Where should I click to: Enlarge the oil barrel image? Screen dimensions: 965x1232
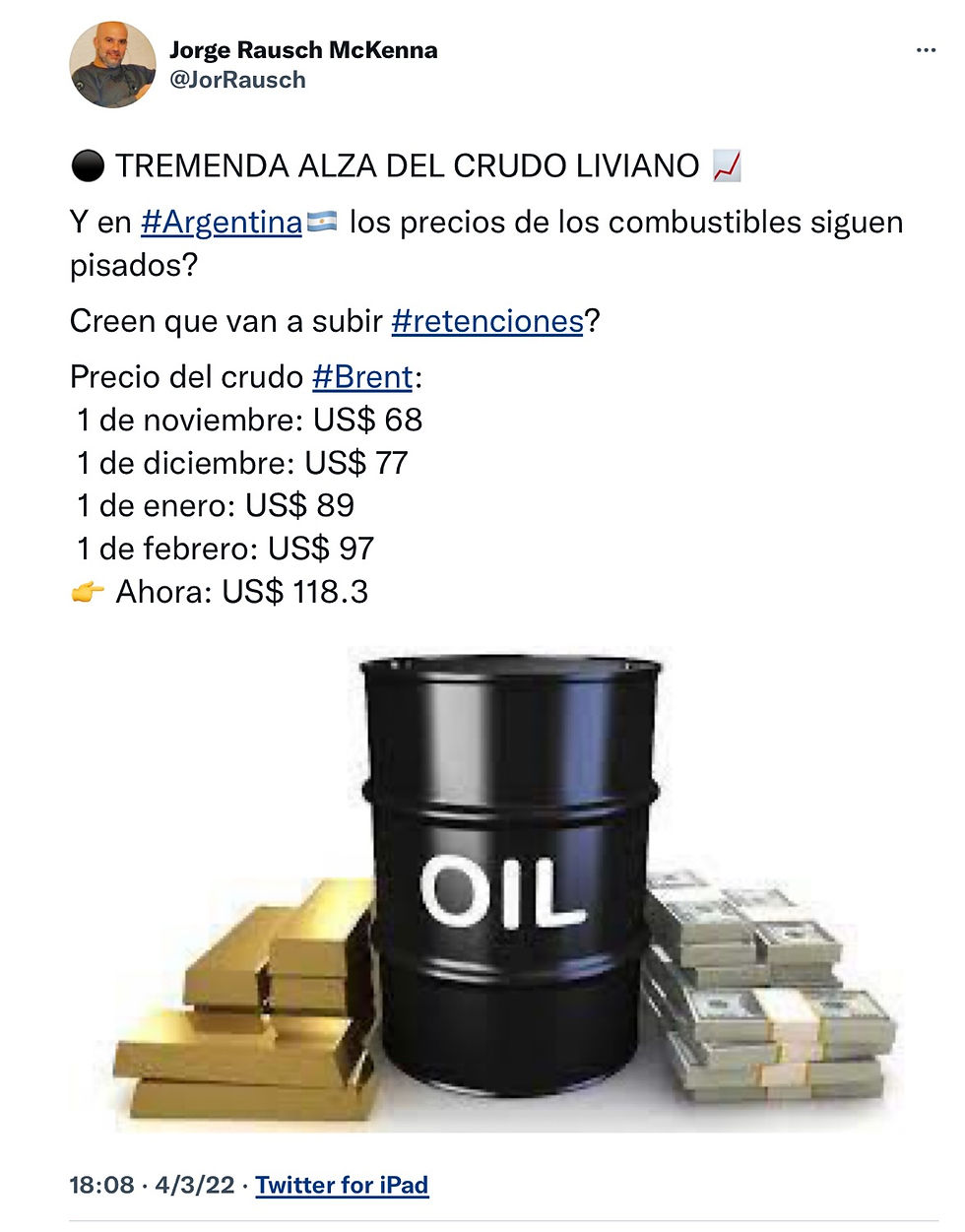click(x=506, y=886)
